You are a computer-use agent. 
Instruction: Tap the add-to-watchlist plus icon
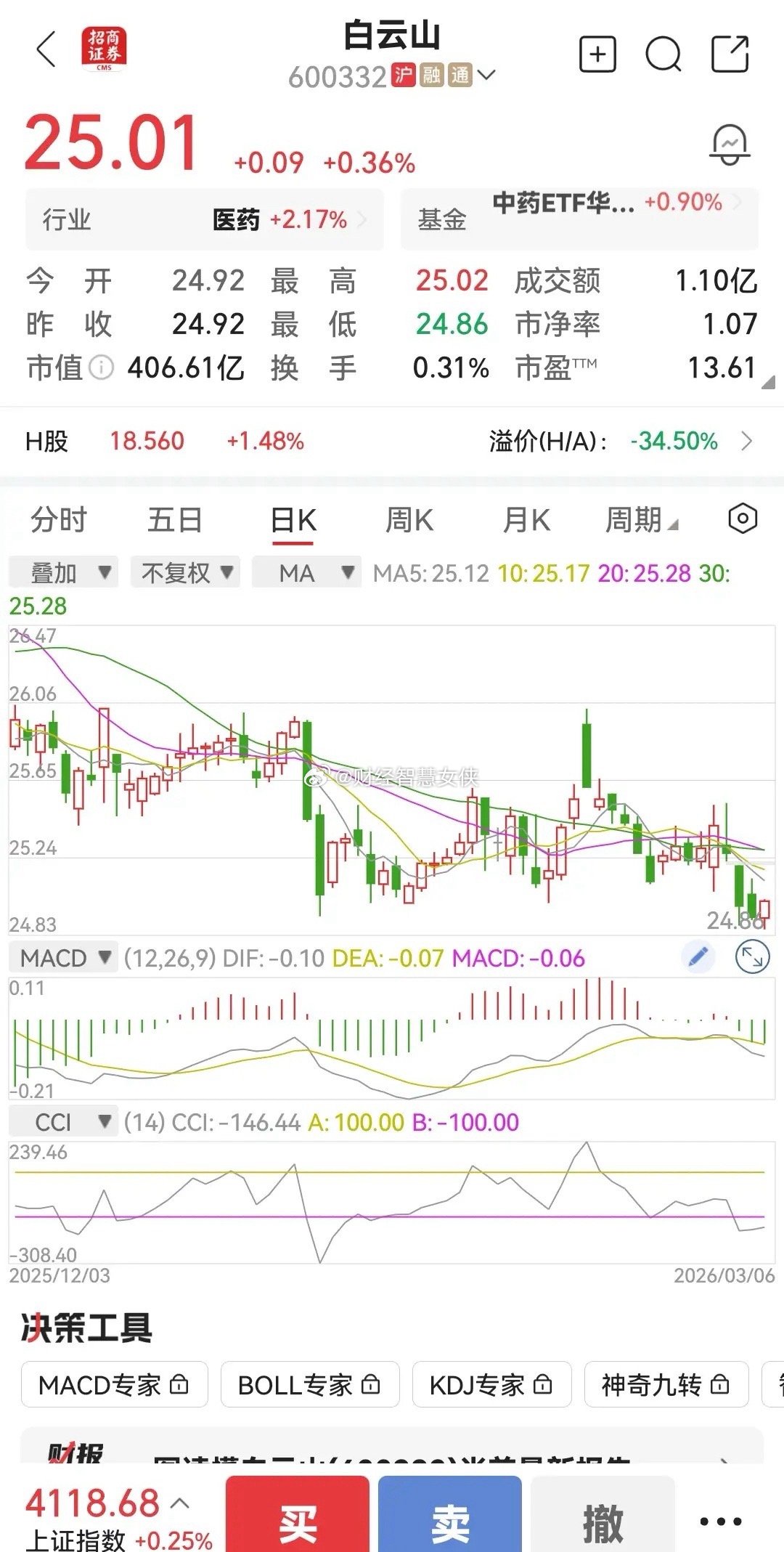click(600, 54)
